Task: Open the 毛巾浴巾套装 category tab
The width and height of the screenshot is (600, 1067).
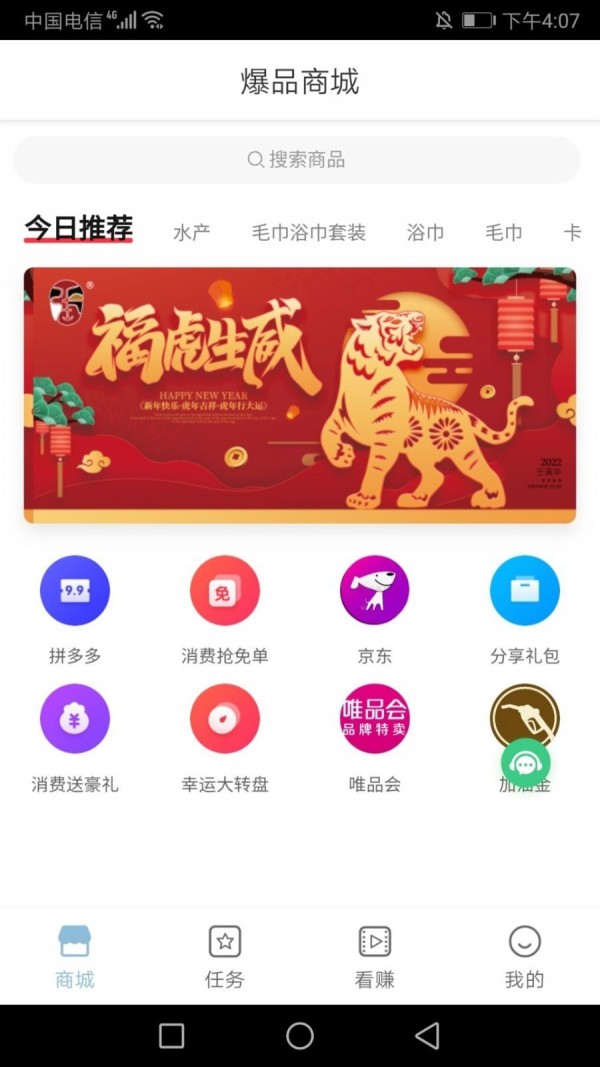Action: click(309, 233)
